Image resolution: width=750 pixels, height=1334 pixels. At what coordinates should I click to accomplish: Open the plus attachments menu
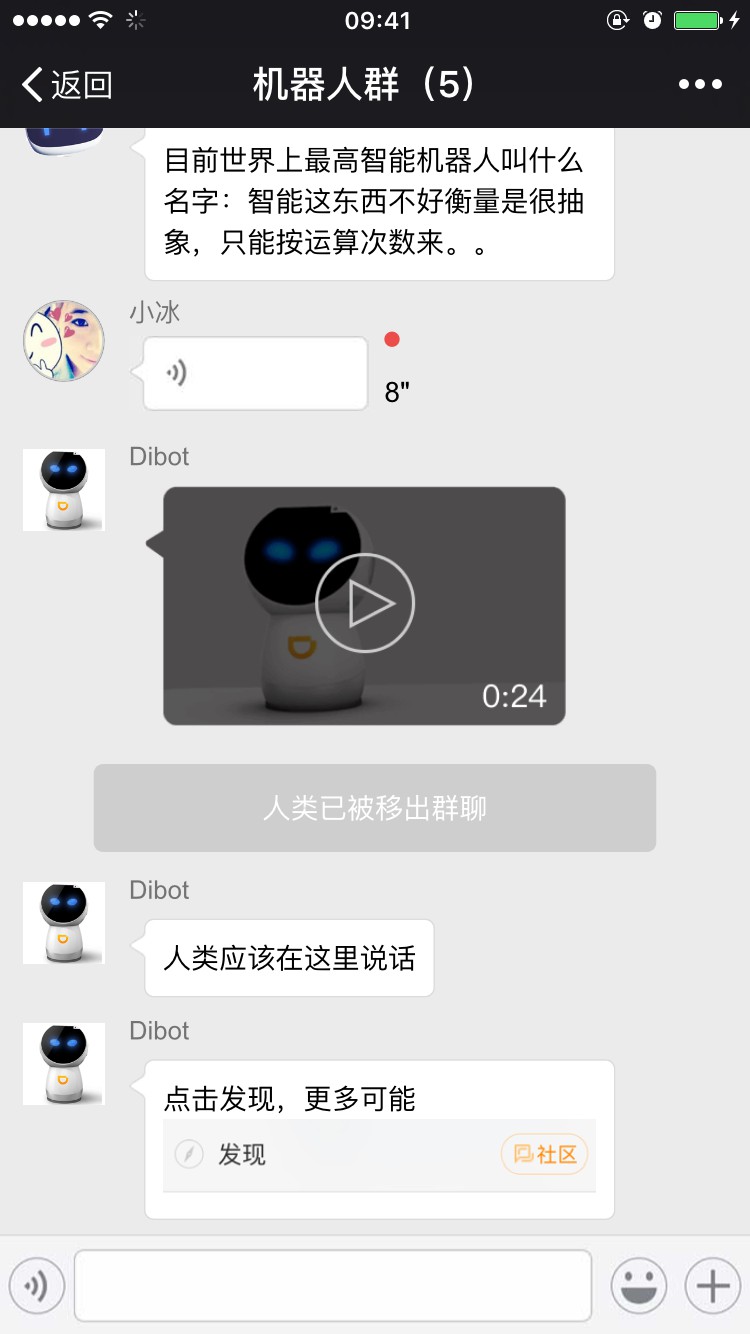(x=712, y=1285)
